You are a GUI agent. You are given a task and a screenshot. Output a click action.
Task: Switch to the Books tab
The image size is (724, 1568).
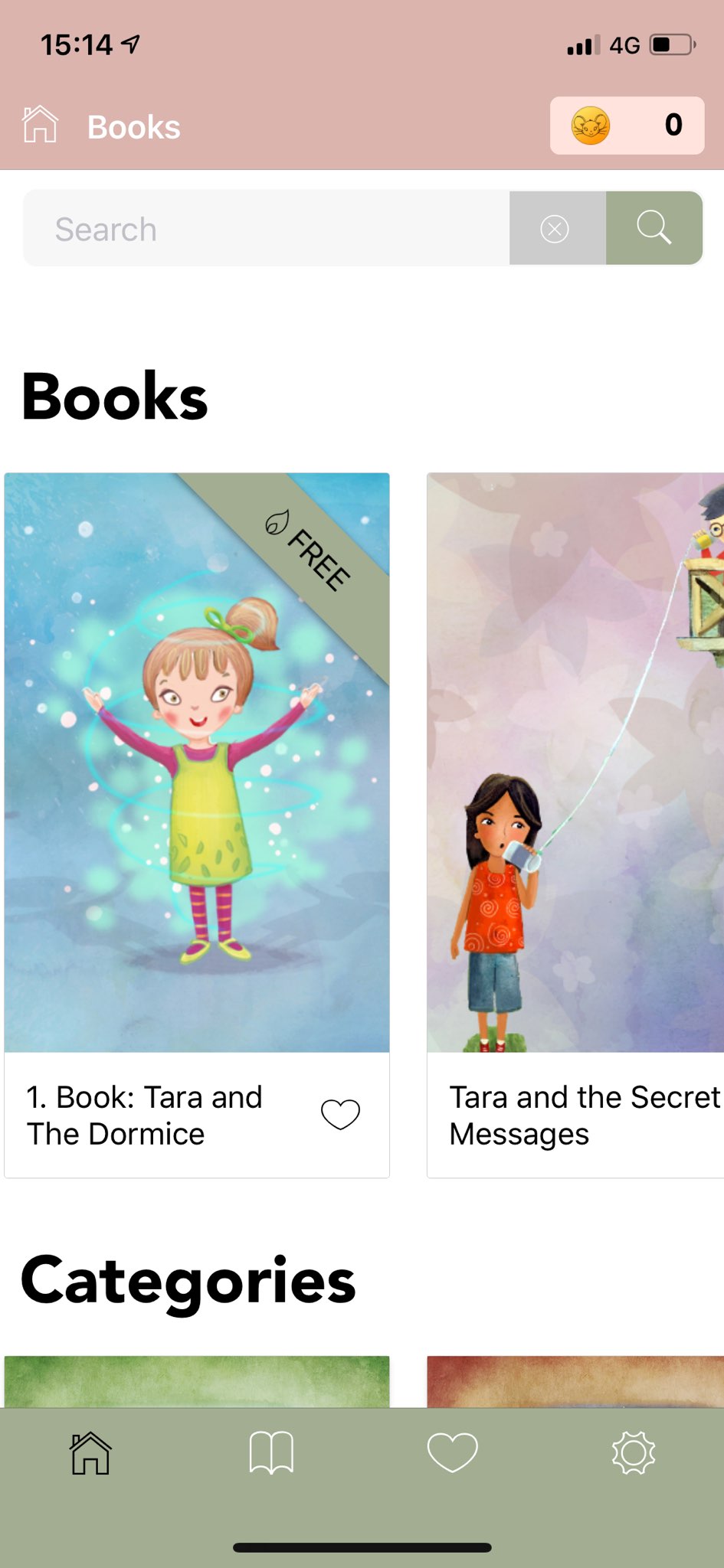click(271, 1452)
